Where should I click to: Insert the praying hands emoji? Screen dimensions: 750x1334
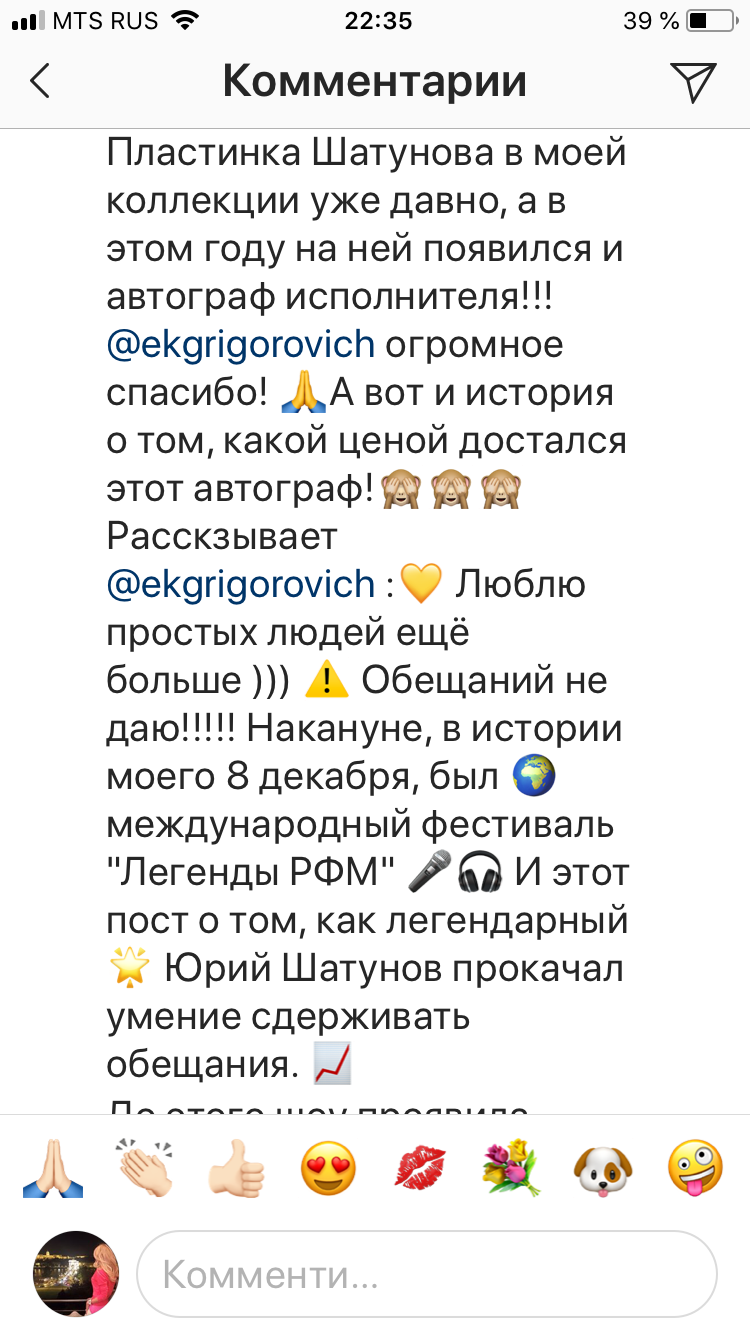[53, 1168]
